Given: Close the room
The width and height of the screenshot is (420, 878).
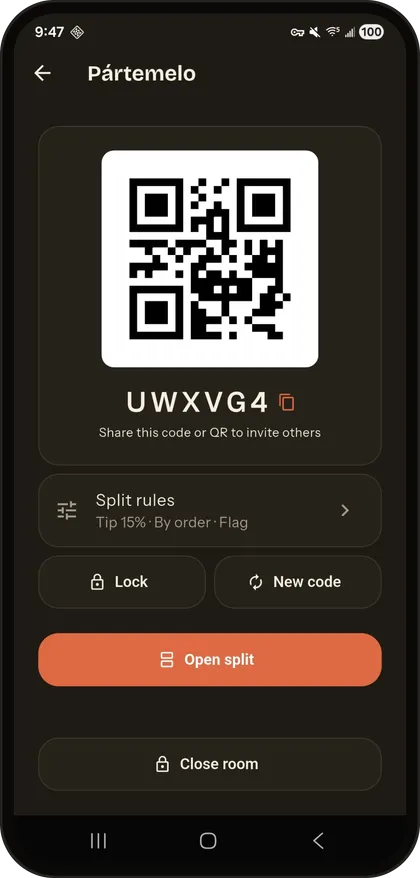Looking at the screenshot, I should coord(210,764).
